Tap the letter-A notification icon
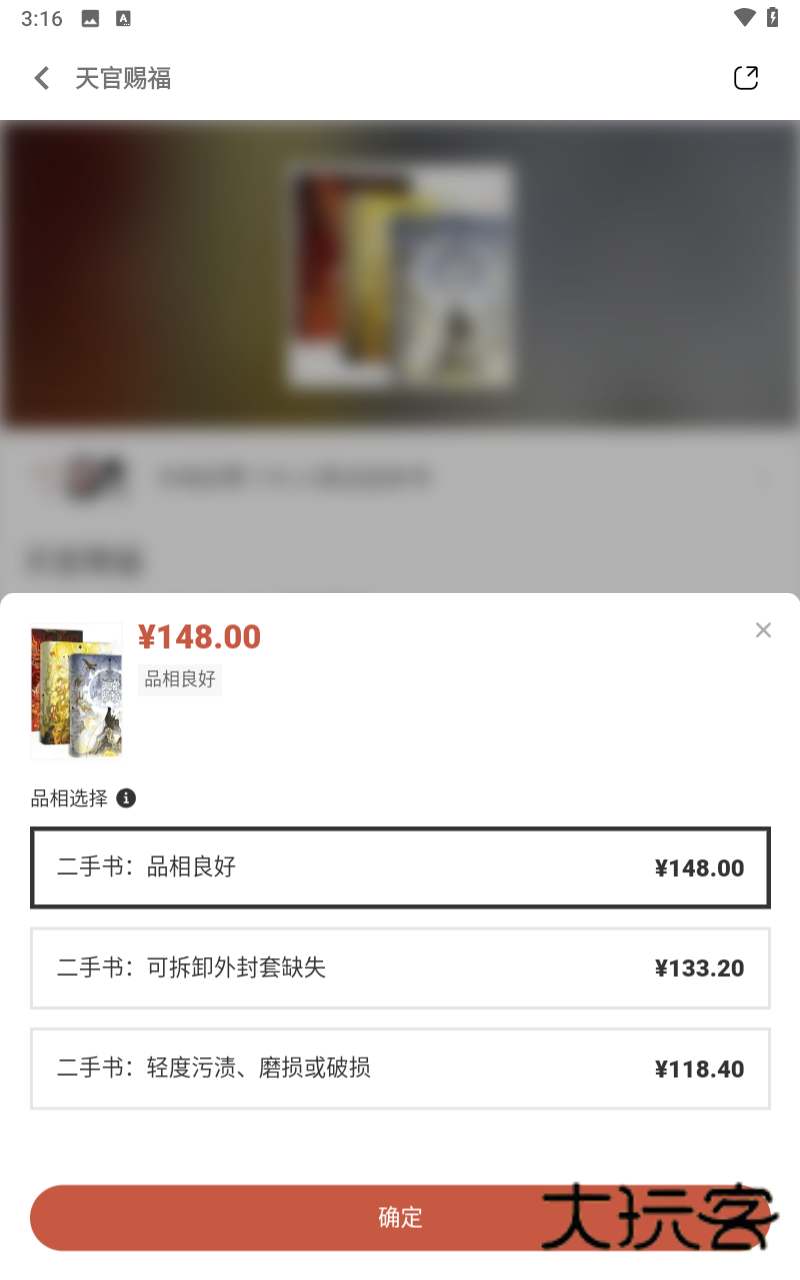 124,17
